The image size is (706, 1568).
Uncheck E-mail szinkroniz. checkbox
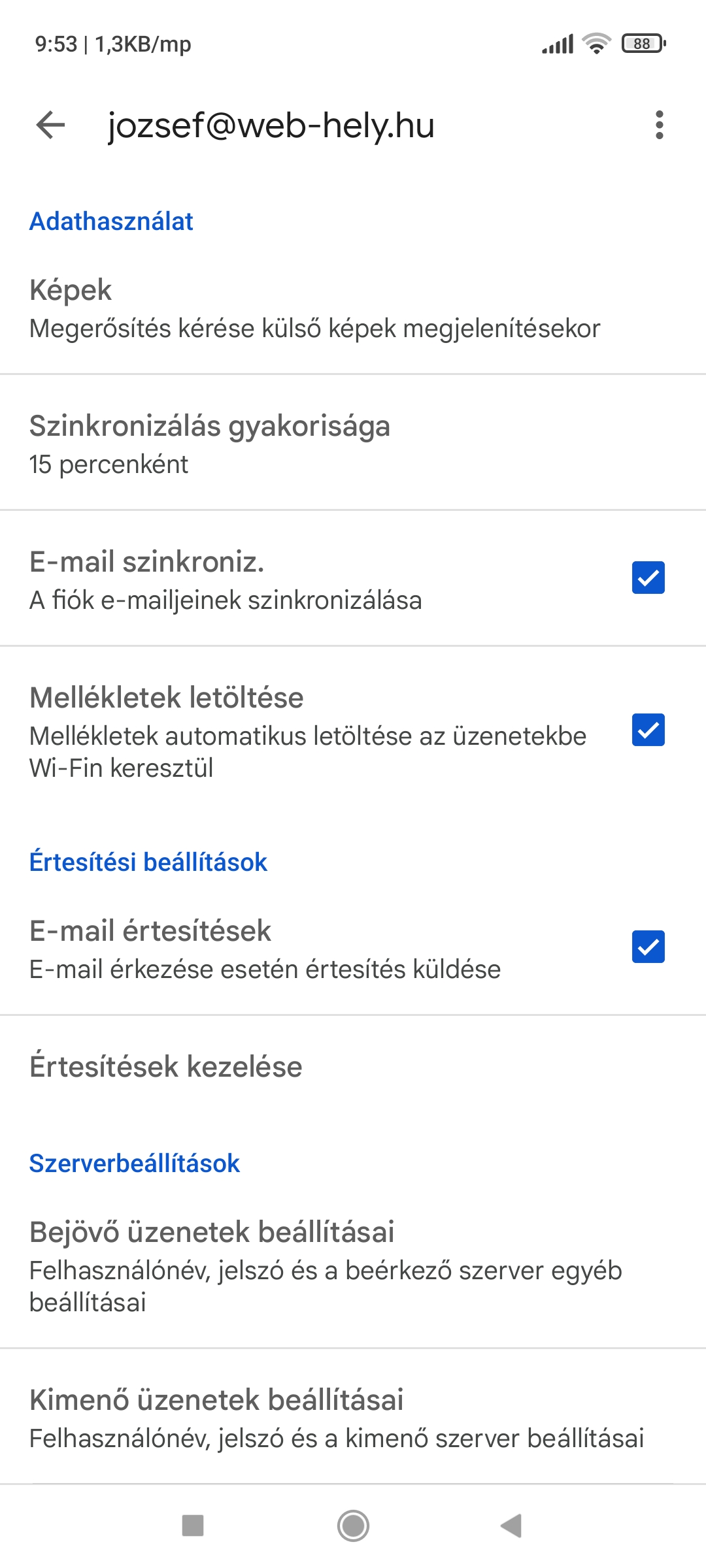click(x=648, y=578)
